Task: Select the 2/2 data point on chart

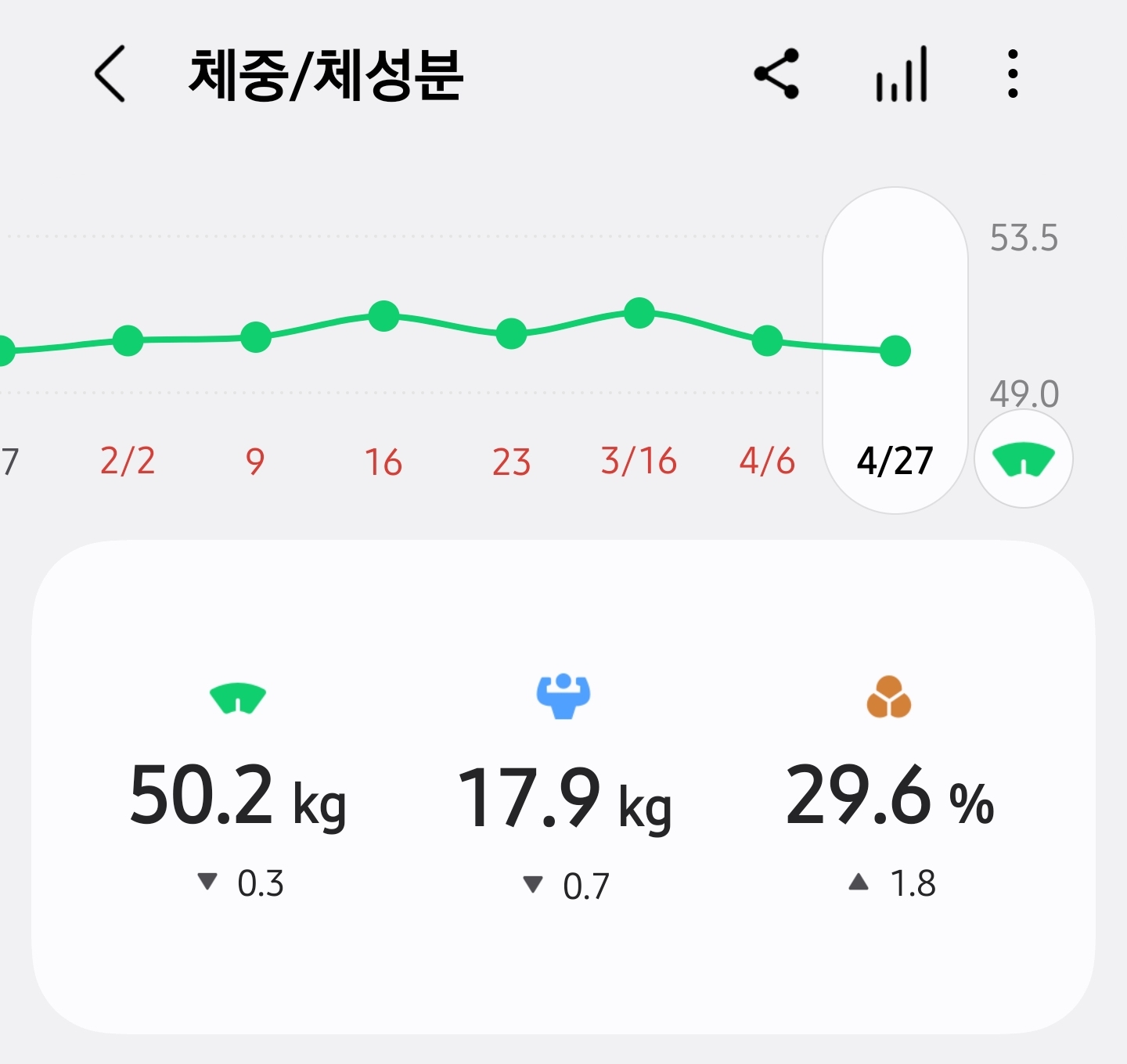Action: click(128, 340)
